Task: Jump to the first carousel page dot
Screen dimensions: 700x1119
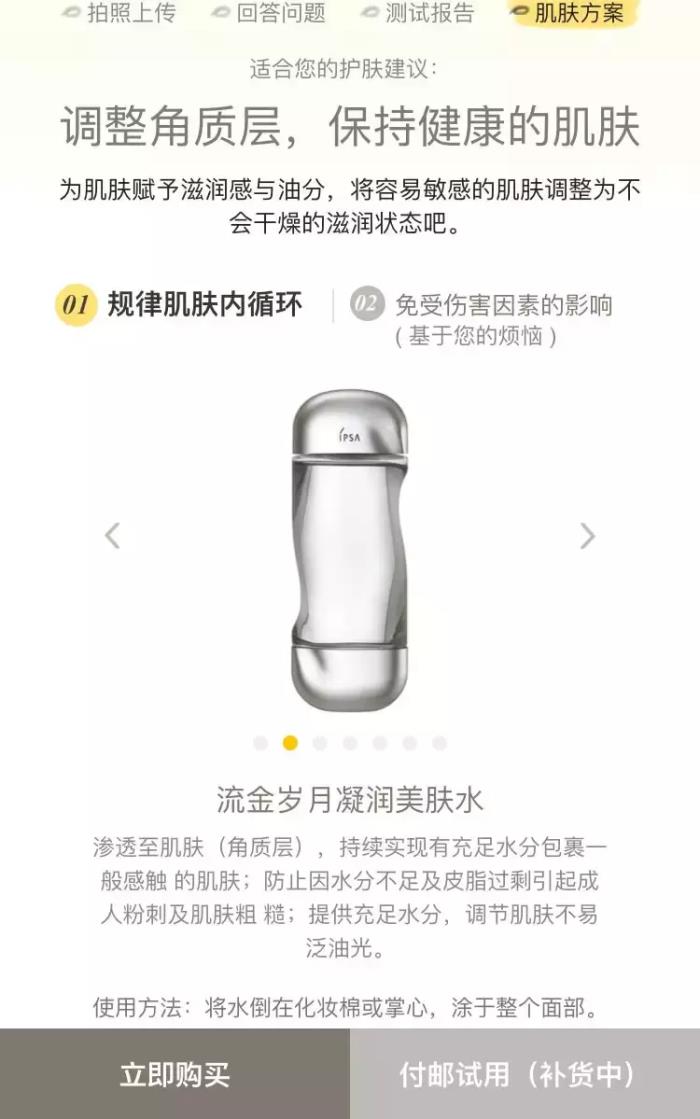Action: (x=260, y=743)
